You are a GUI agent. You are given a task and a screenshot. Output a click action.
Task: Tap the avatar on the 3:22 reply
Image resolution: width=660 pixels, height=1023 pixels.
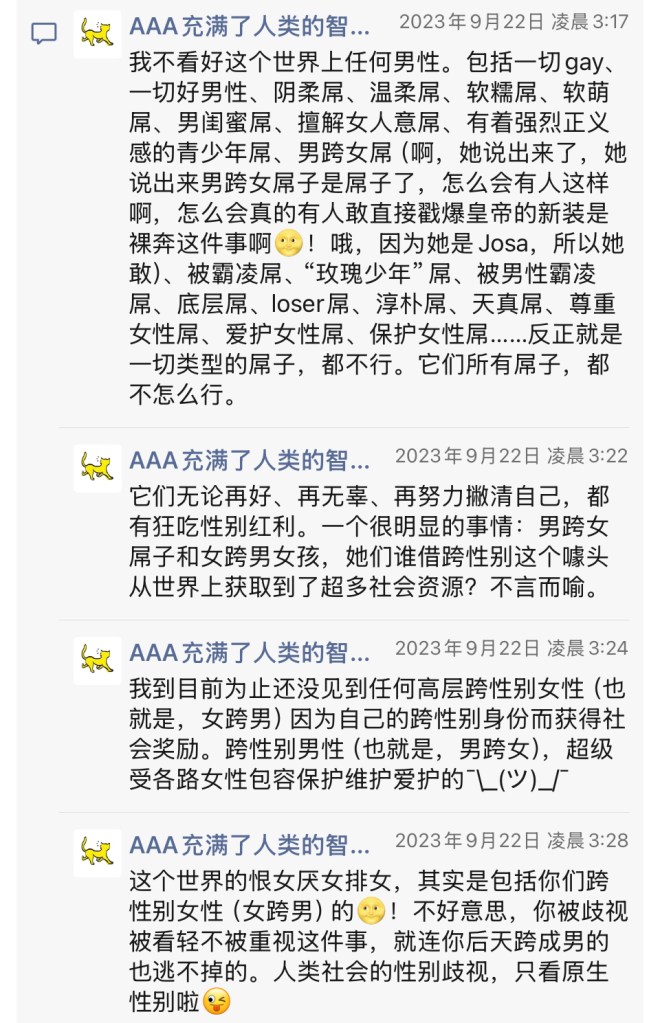[97, 467]
